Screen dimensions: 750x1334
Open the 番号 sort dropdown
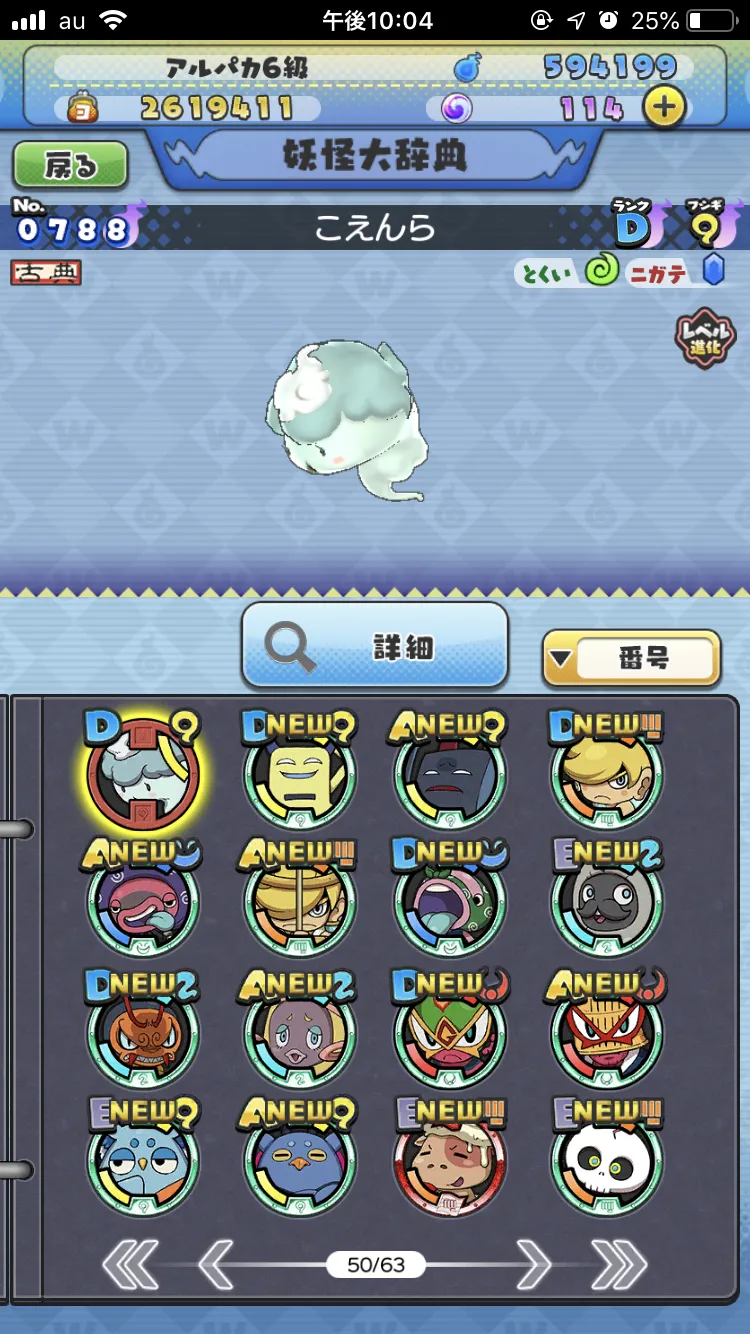click(x=632, y=658)
